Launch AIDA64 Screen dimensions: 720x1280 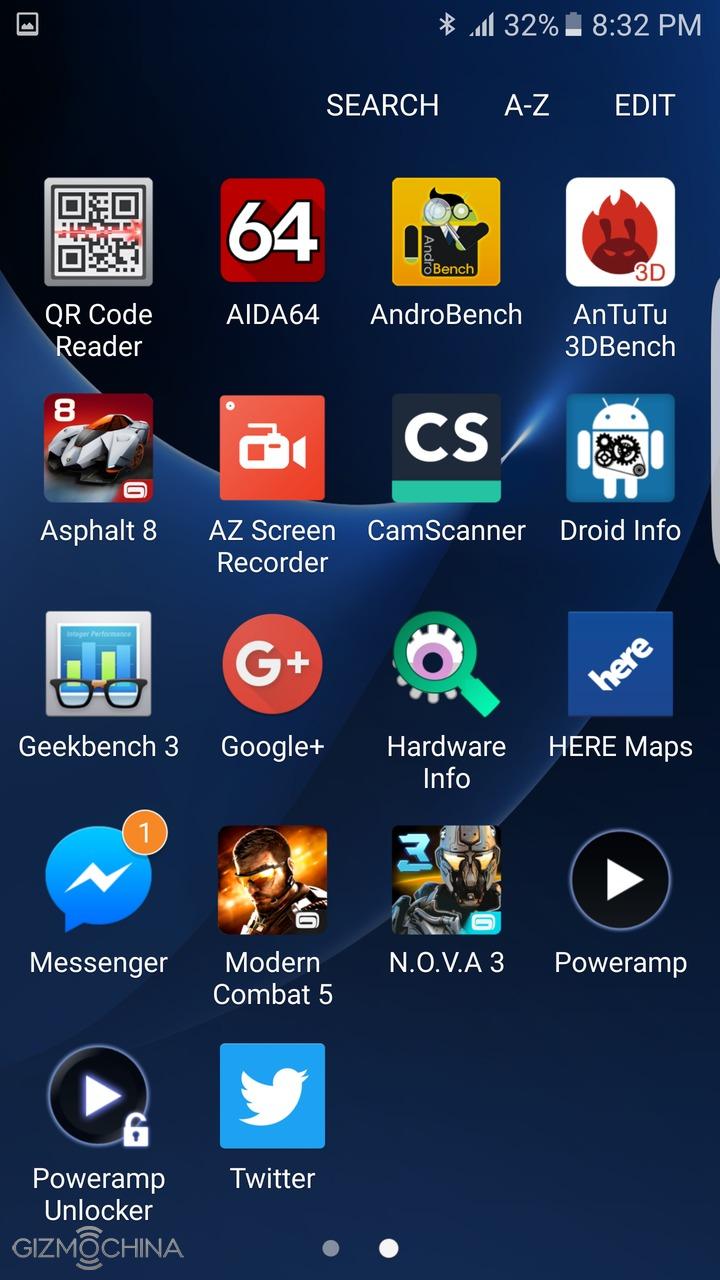click(x=272, y=232)
